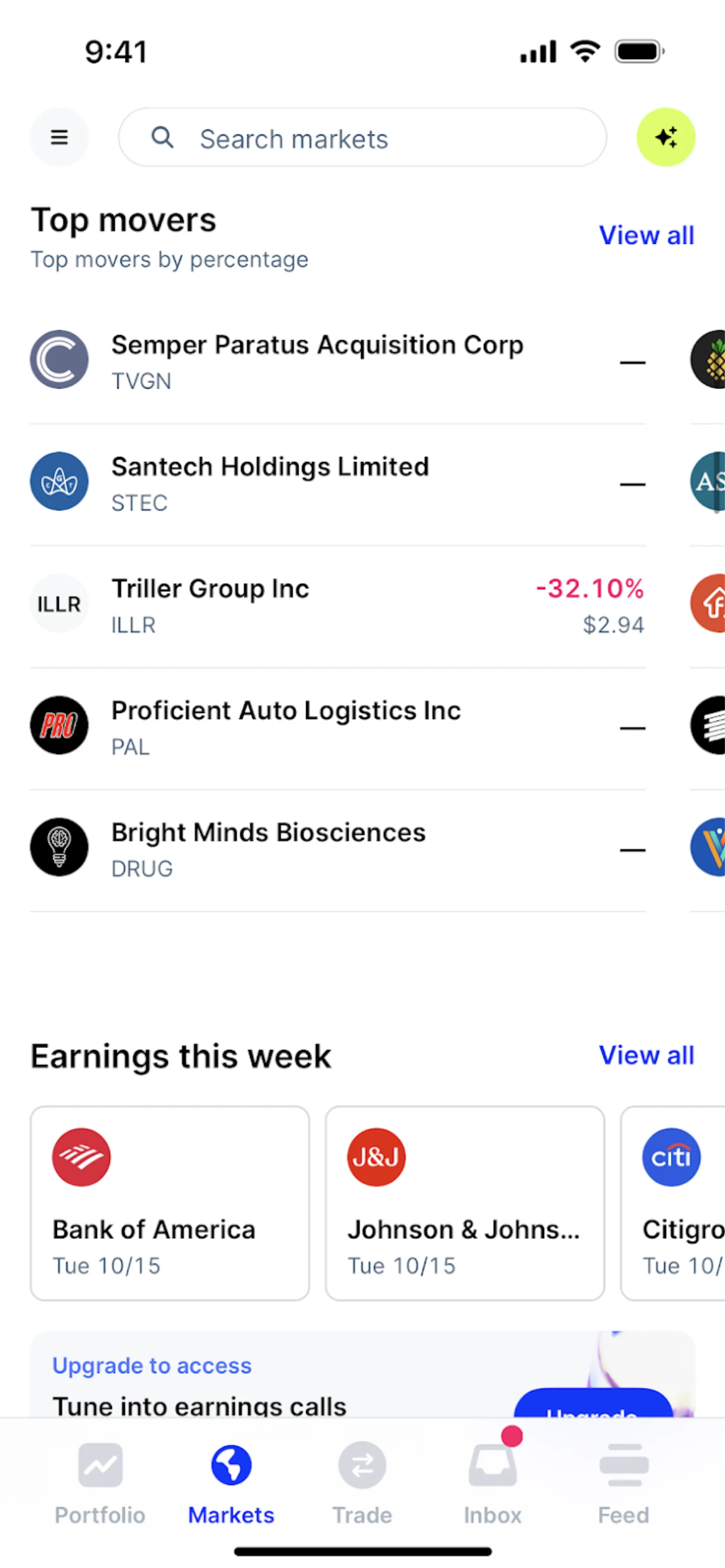Open Johnson & Johnson earnings card
This screenshot has width=725, height=1568.
[464, 1203]
